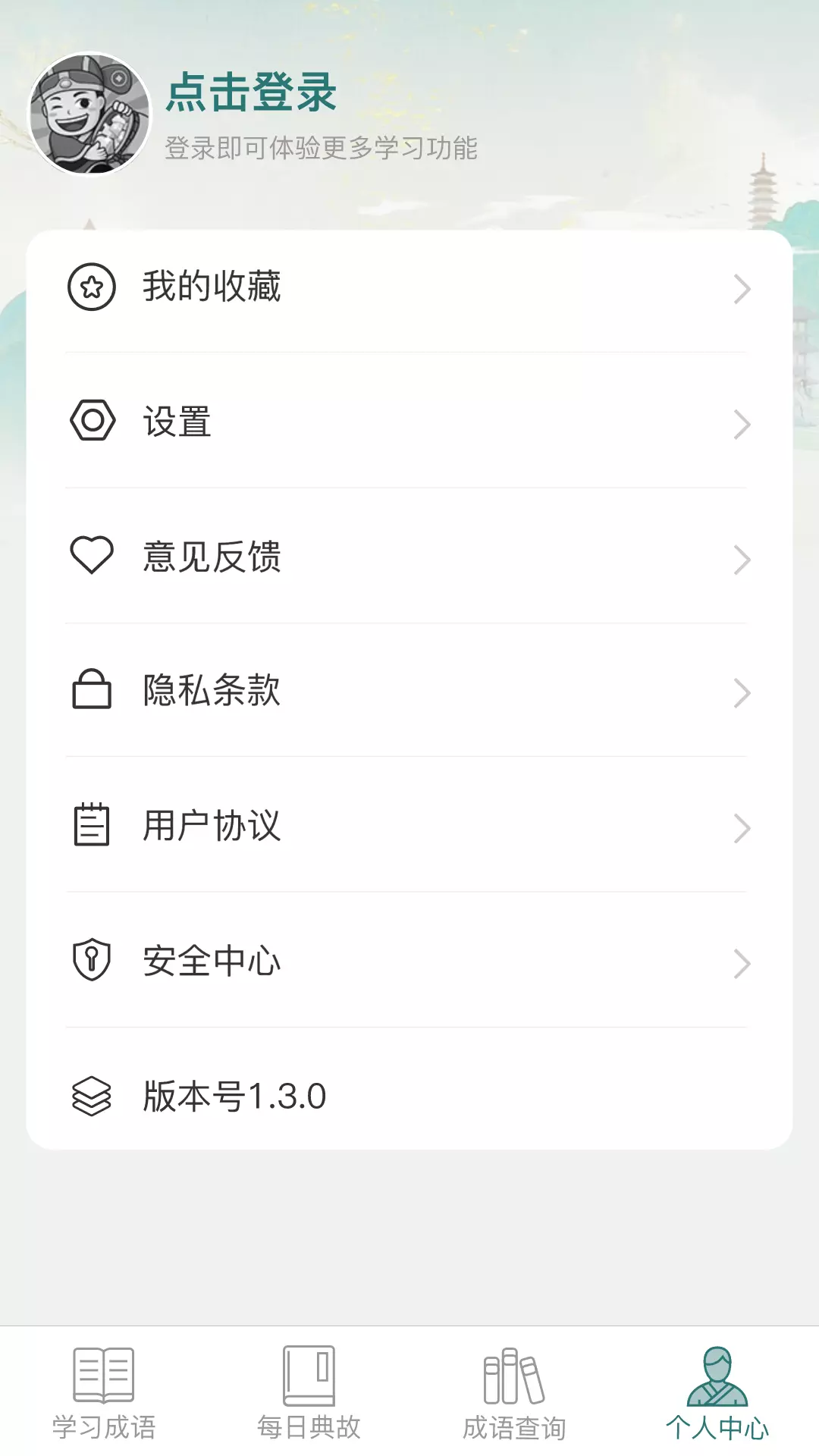Image resolution: width=819 pixels, height=1456 pixels.
Task: View 隐私条款 privacy terms
Action: tap(409, 690)
